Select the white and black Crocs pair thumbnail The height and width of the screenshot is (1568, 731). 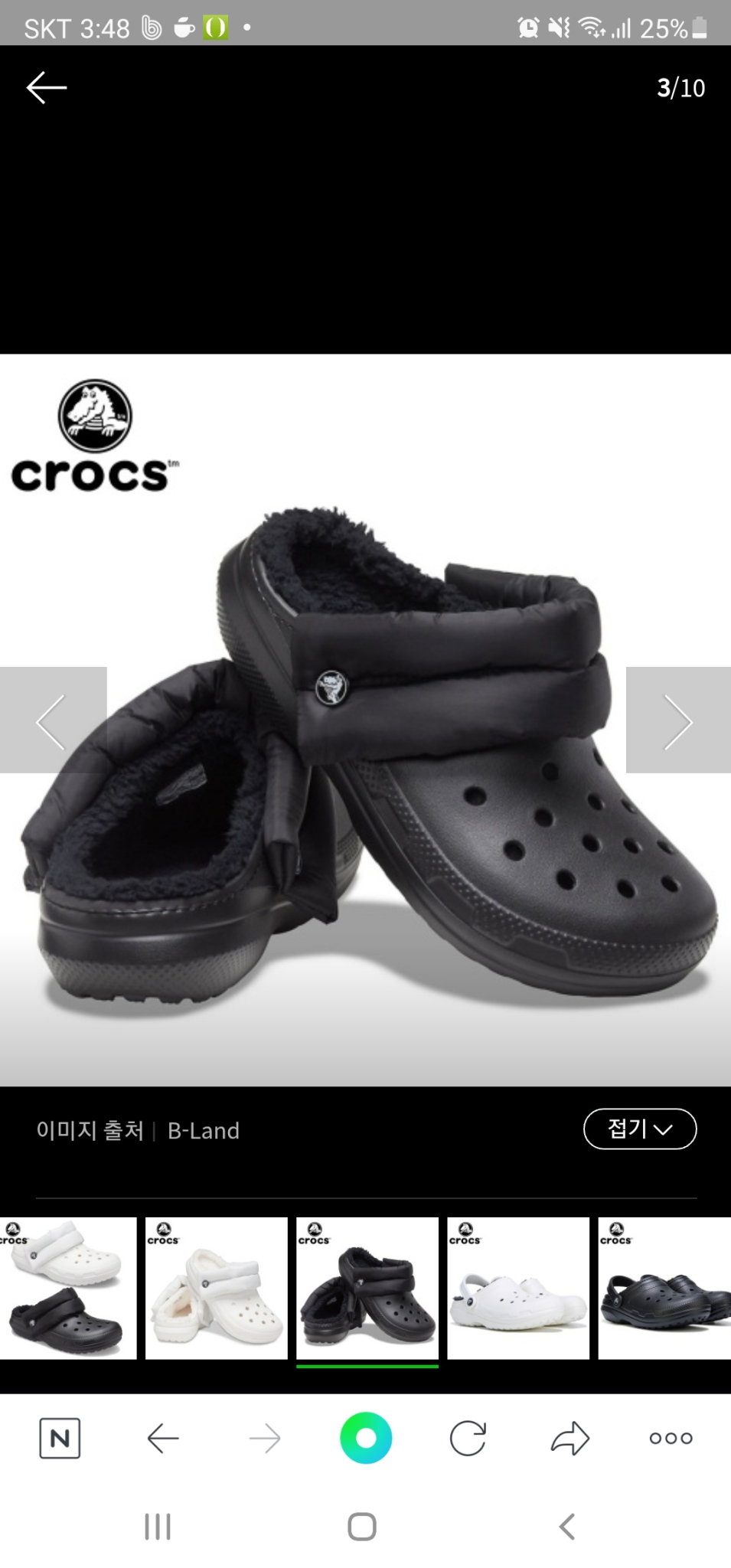(67, 1288)
